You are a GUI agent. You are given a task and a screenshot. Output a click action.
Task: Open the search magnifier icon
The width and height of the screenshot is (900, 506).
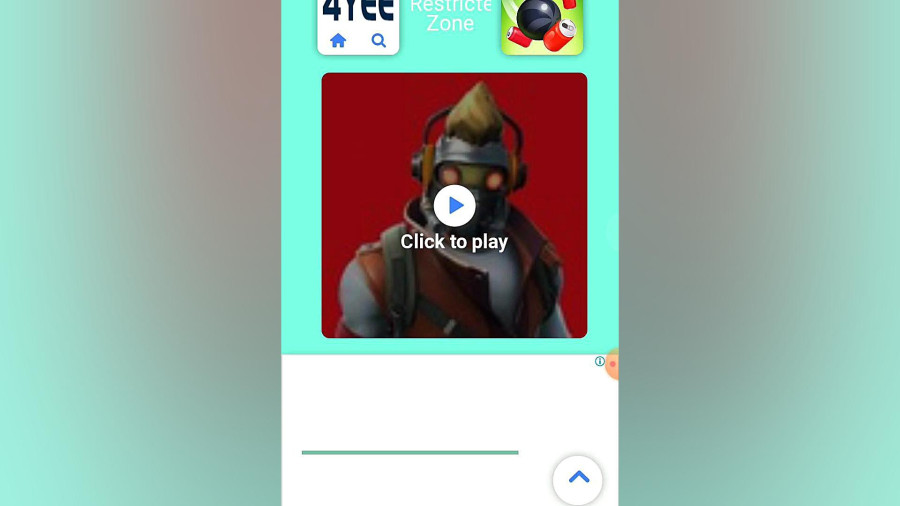[378, 41]
